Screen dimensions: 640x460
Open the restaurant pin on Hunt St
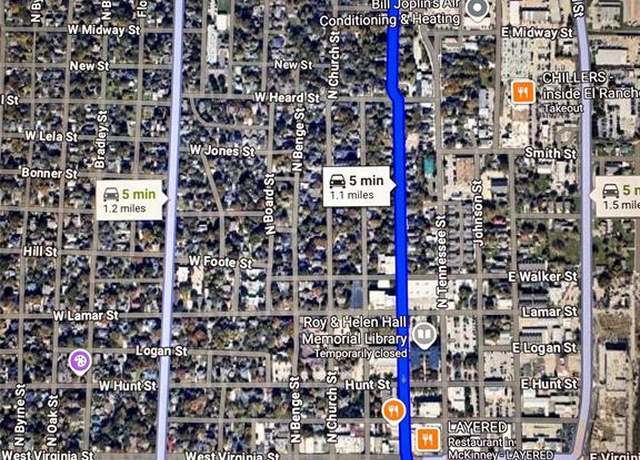click(x=393, y=409)
